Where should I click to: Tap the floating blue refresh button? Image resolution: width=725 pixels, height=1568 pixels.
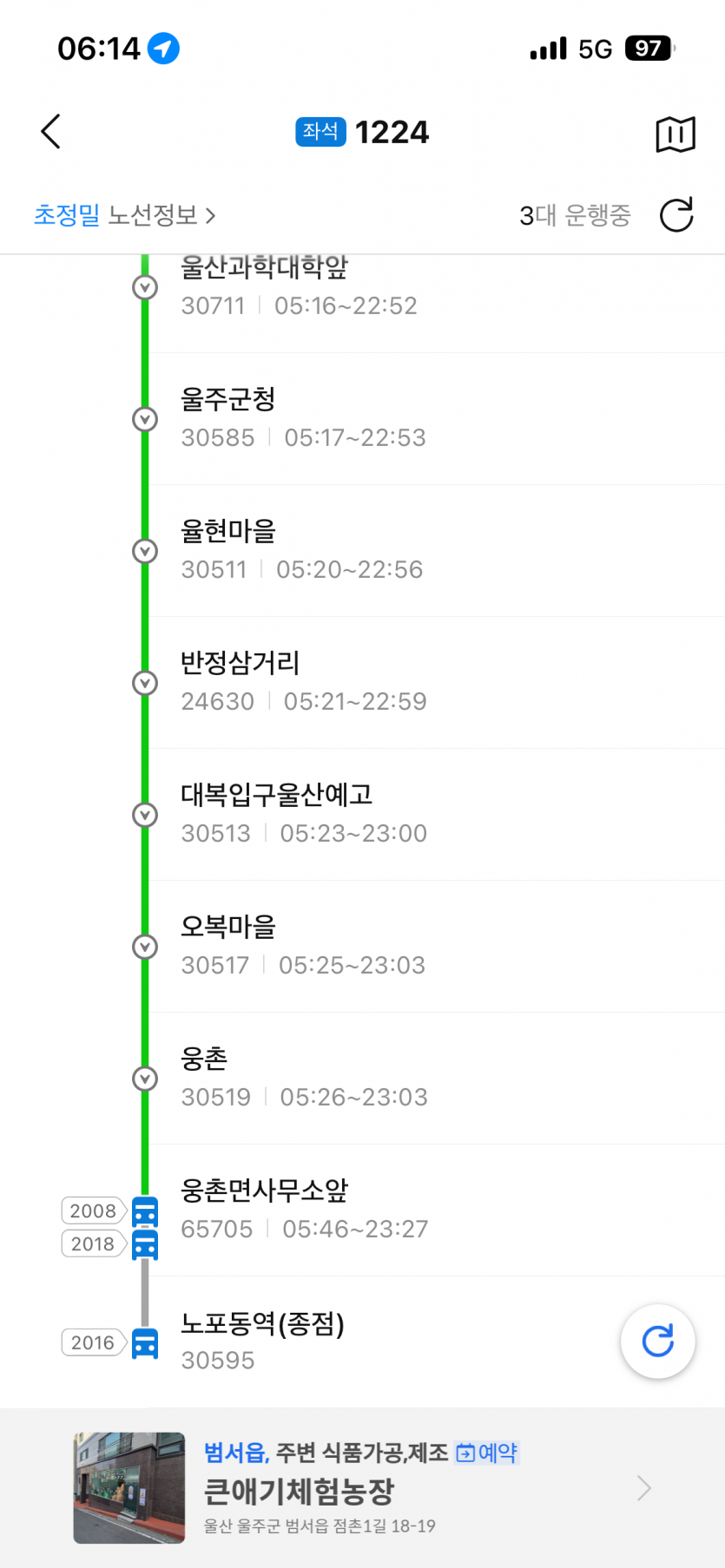pos(657,1342)
